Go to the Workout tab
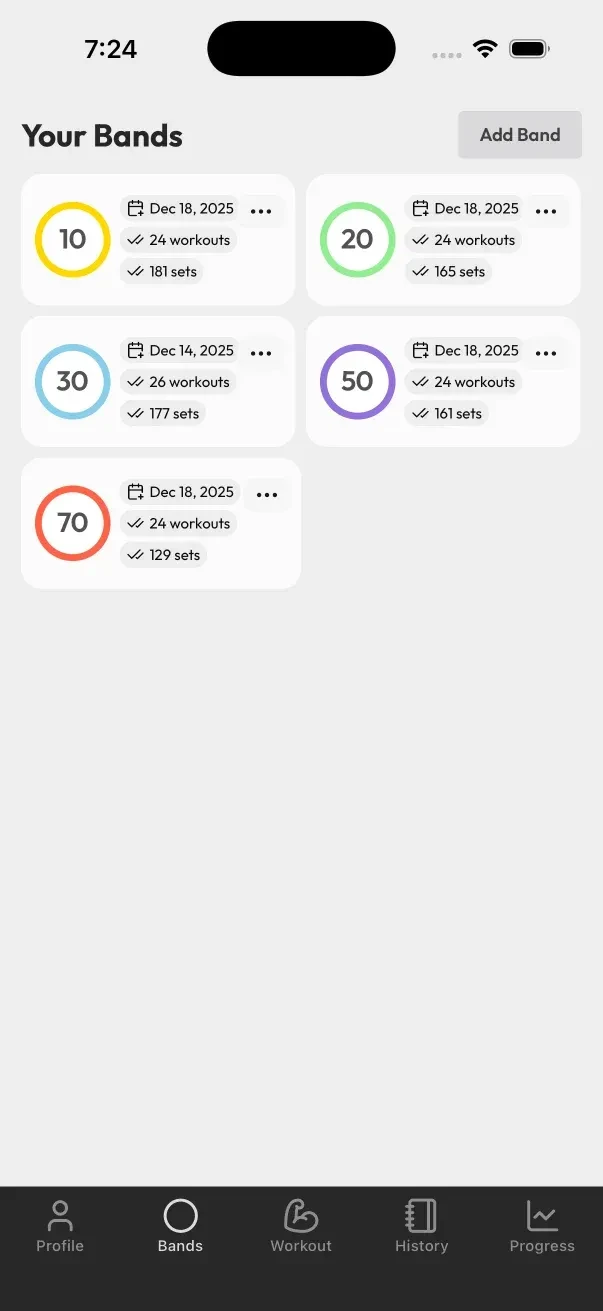603x1311 pixels. 301,1227
